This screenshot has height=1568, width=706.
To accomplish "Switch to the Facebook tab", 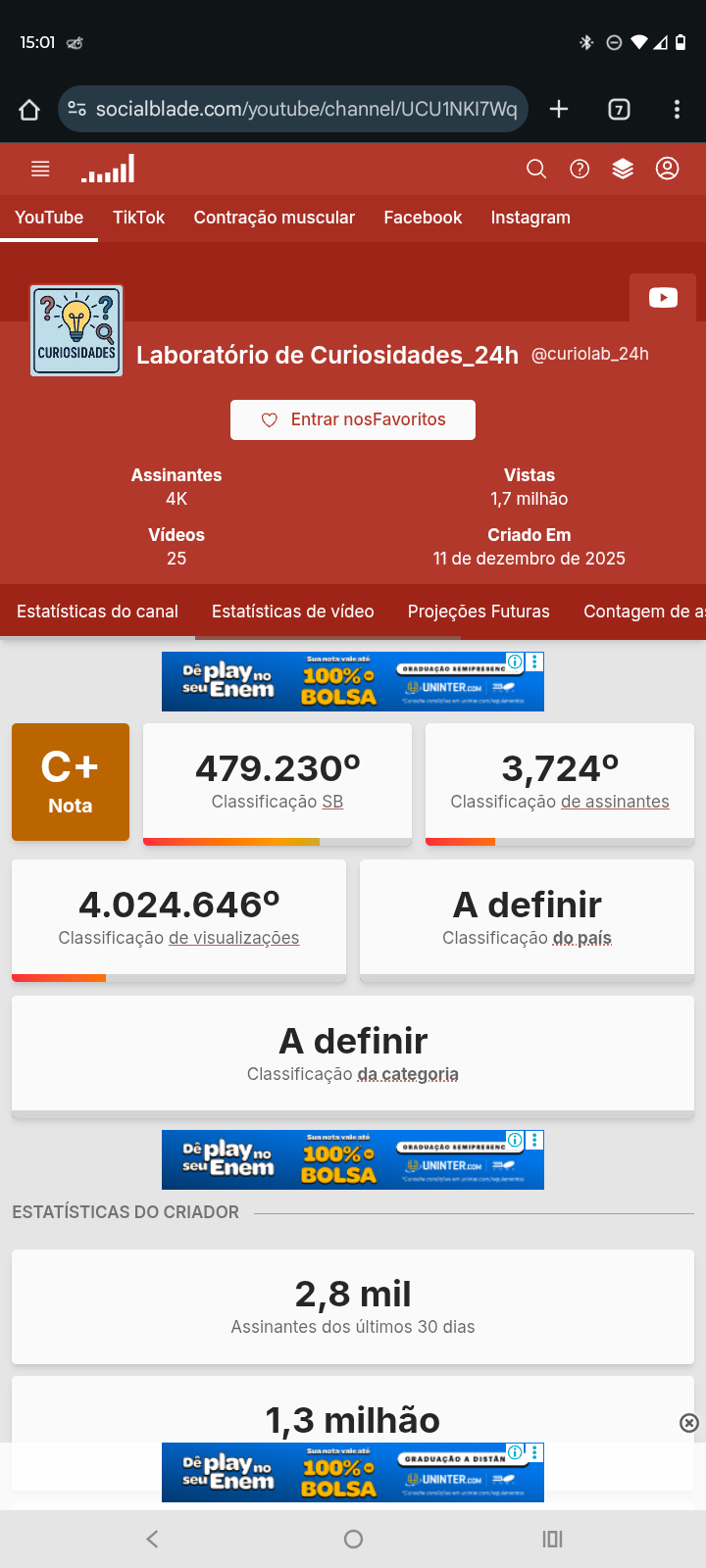I will (x=423, y=218).
